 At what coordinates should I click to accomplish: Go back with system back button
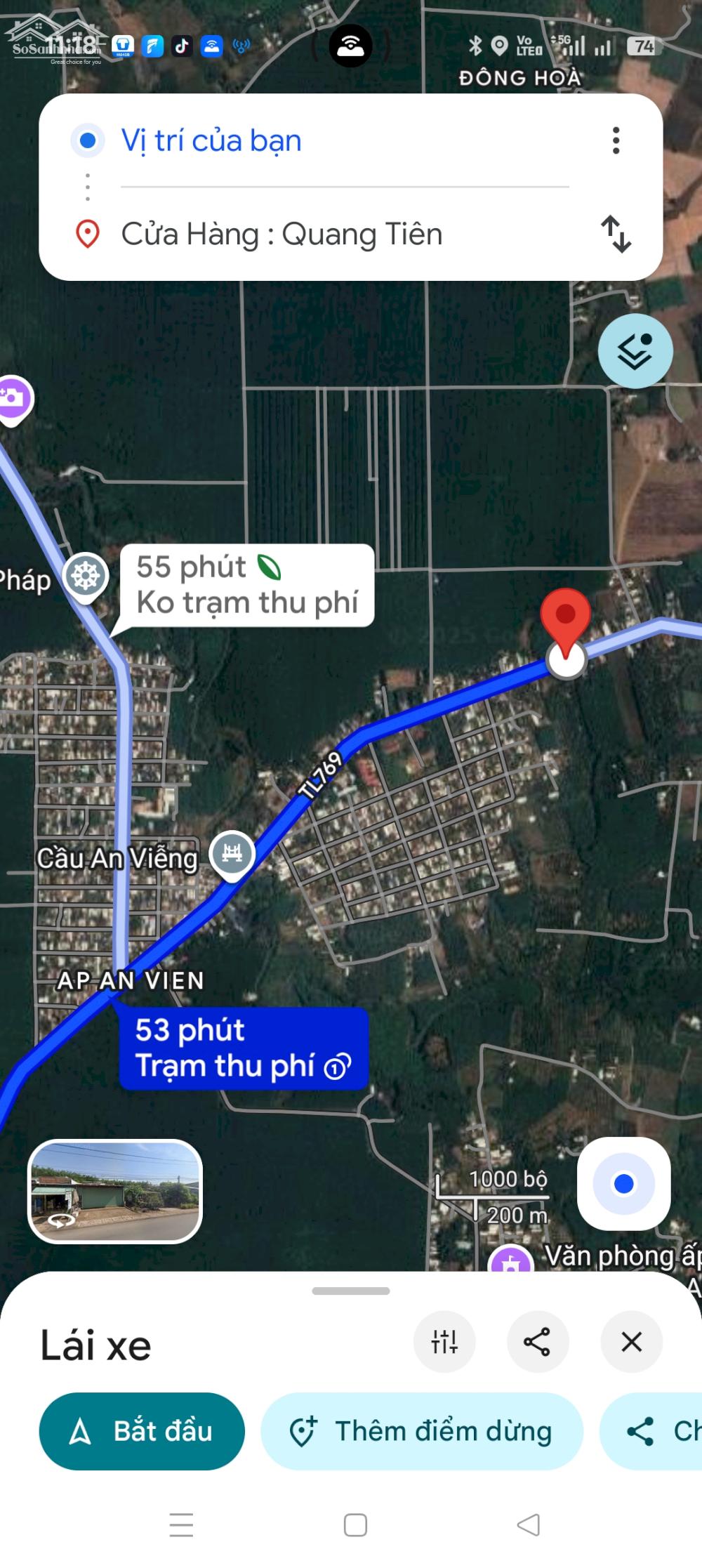click(x=528, y=1524)
